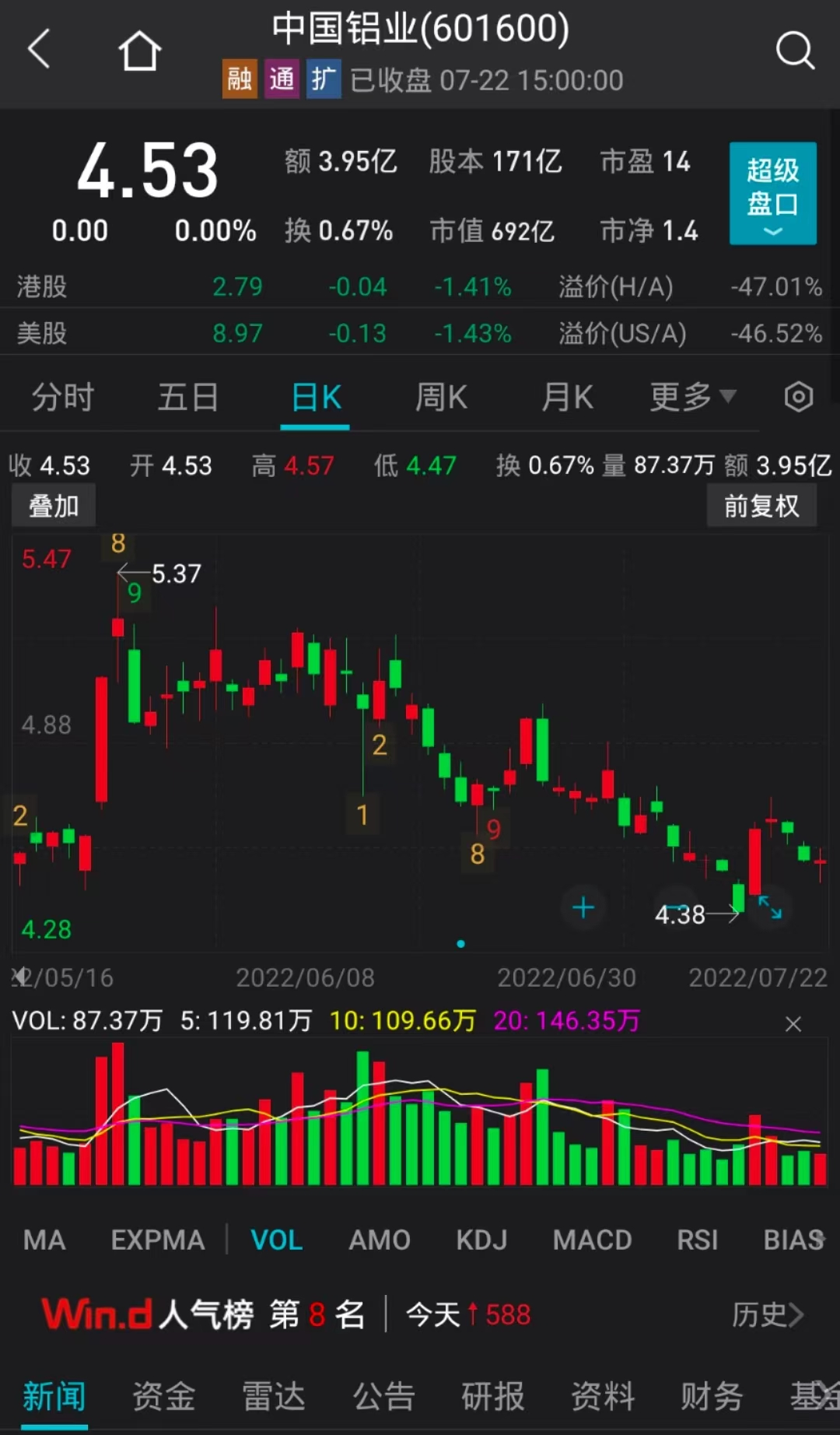
Task: Open the 公告 announcements section
Action: click(382, 1398)
